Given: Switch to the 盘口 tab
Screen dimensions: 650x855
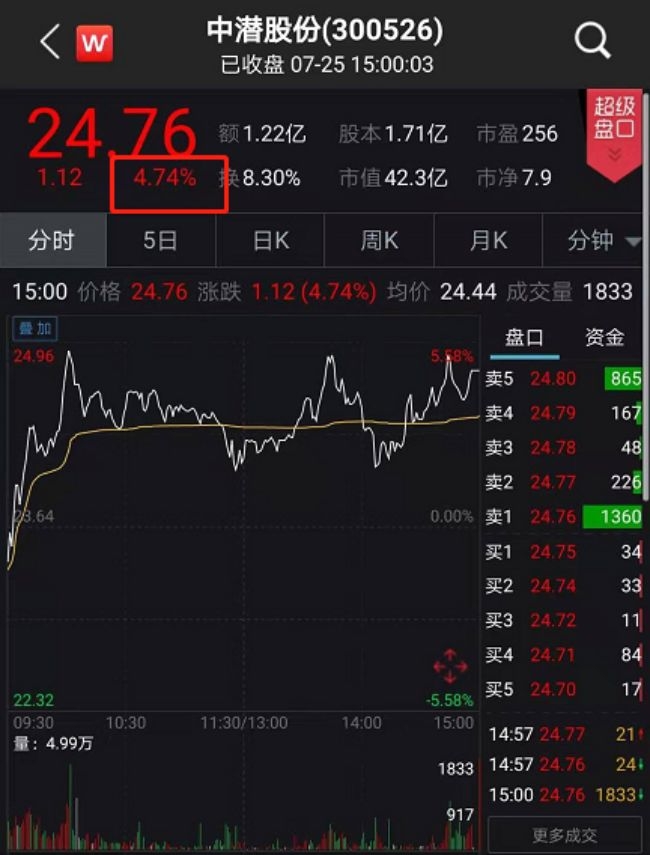Looking at the screenshot, I should (524, 338).
